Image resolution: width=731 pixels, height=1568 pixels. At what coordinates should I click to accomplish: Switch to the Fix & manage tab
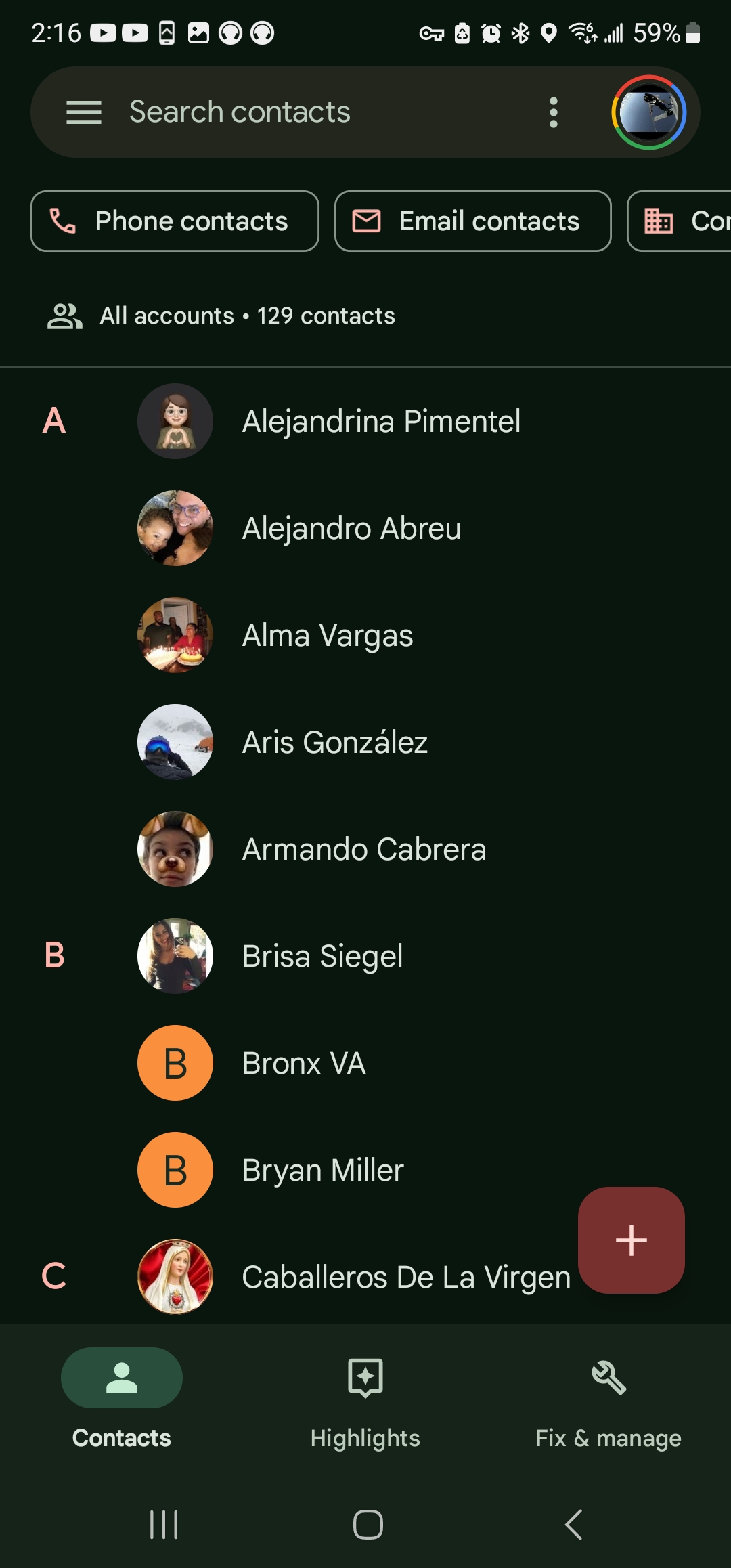click(x=608, y=1403)
